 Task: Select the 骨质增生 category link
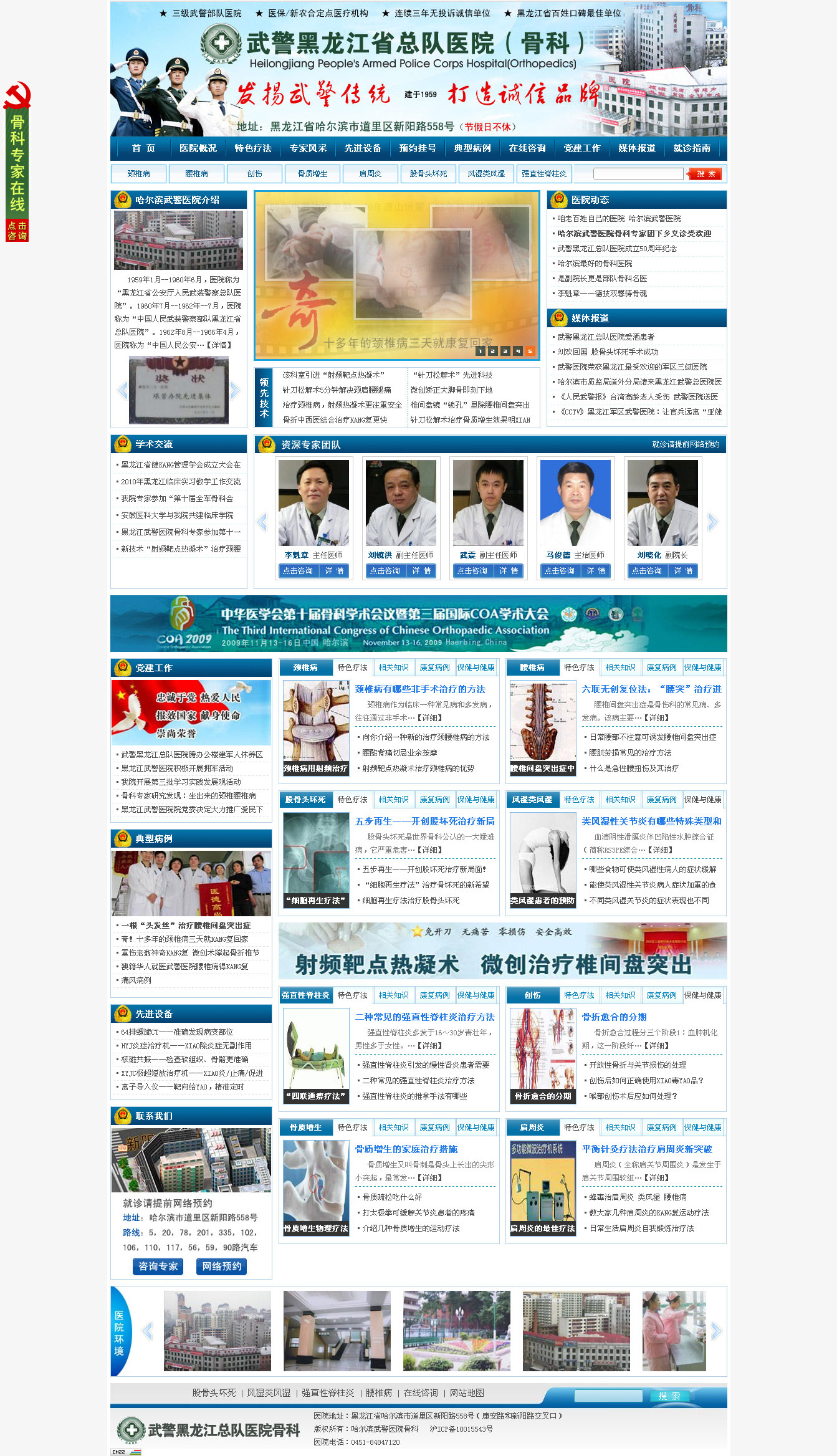312,174
